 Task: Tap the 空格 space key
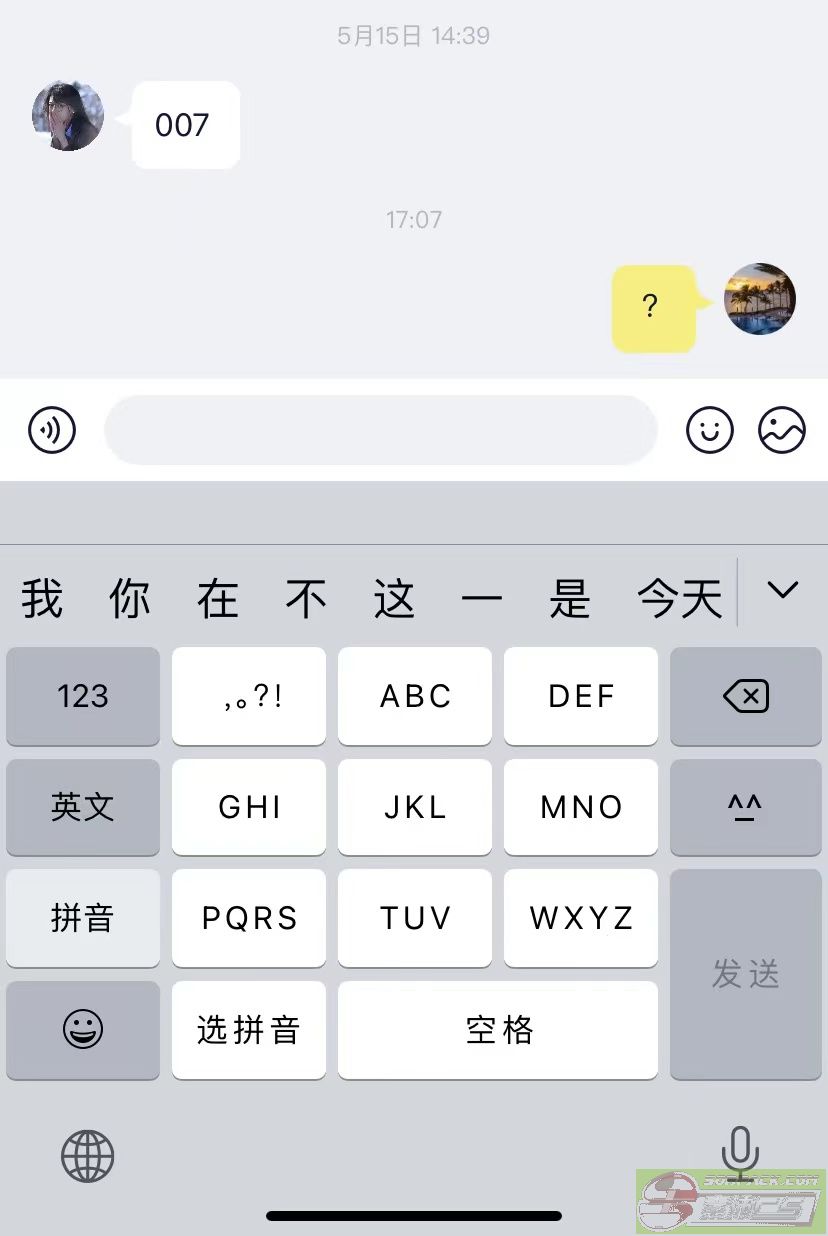(x=498, y=1030)
